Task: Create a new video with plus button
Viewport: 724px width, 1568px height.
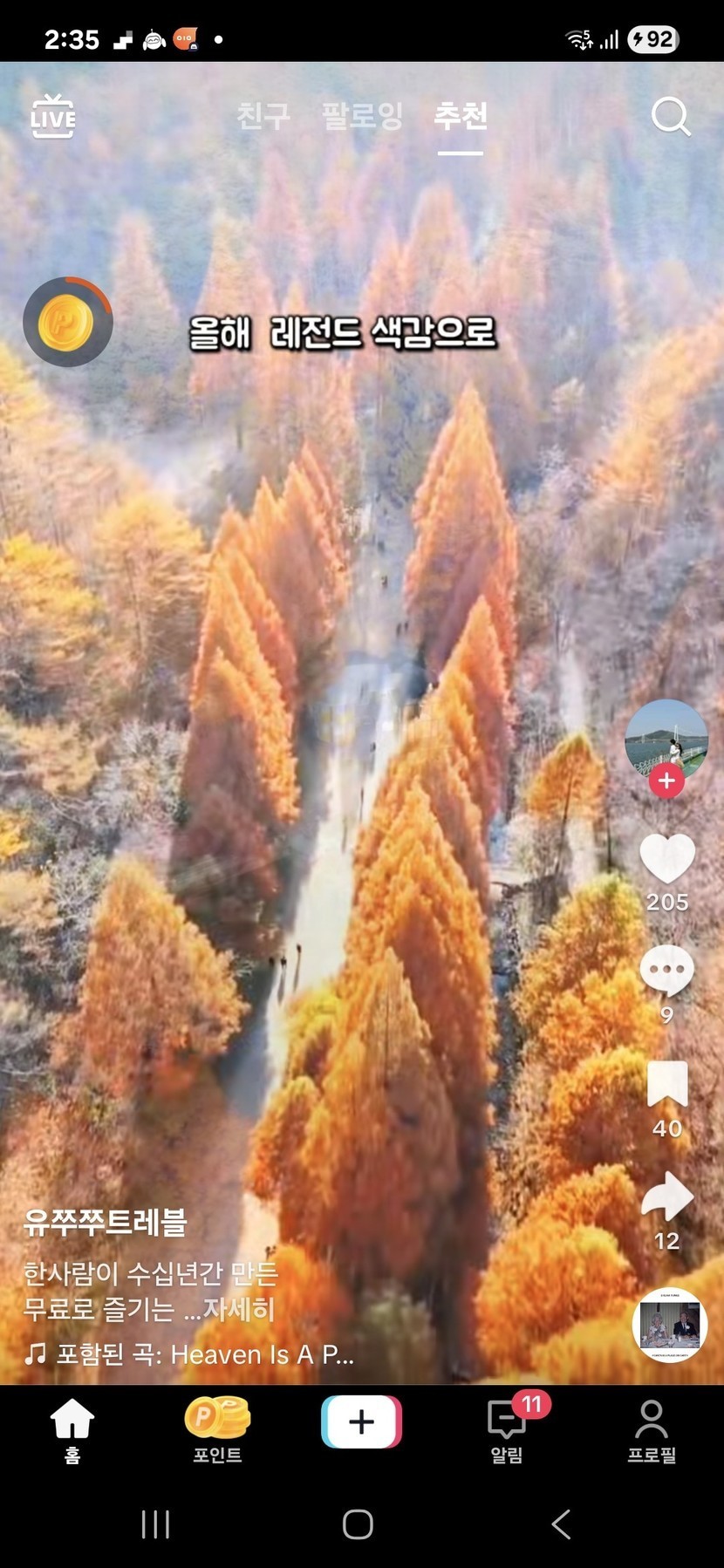Action: pos(361,1421)
